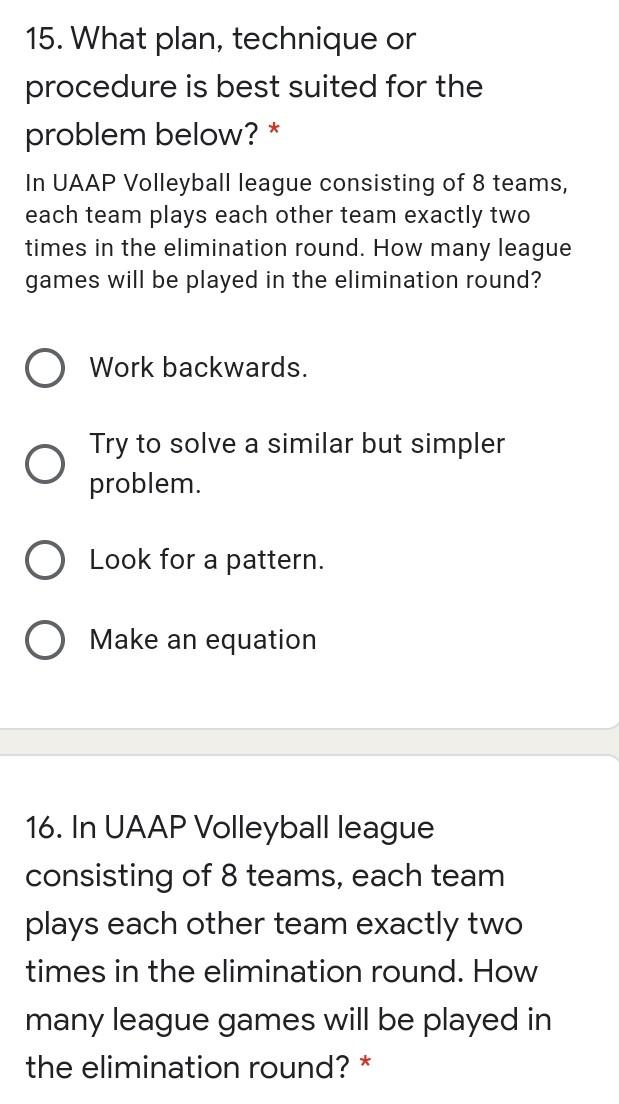Select the 'Work backwards.' option

[x=45, y=368]
